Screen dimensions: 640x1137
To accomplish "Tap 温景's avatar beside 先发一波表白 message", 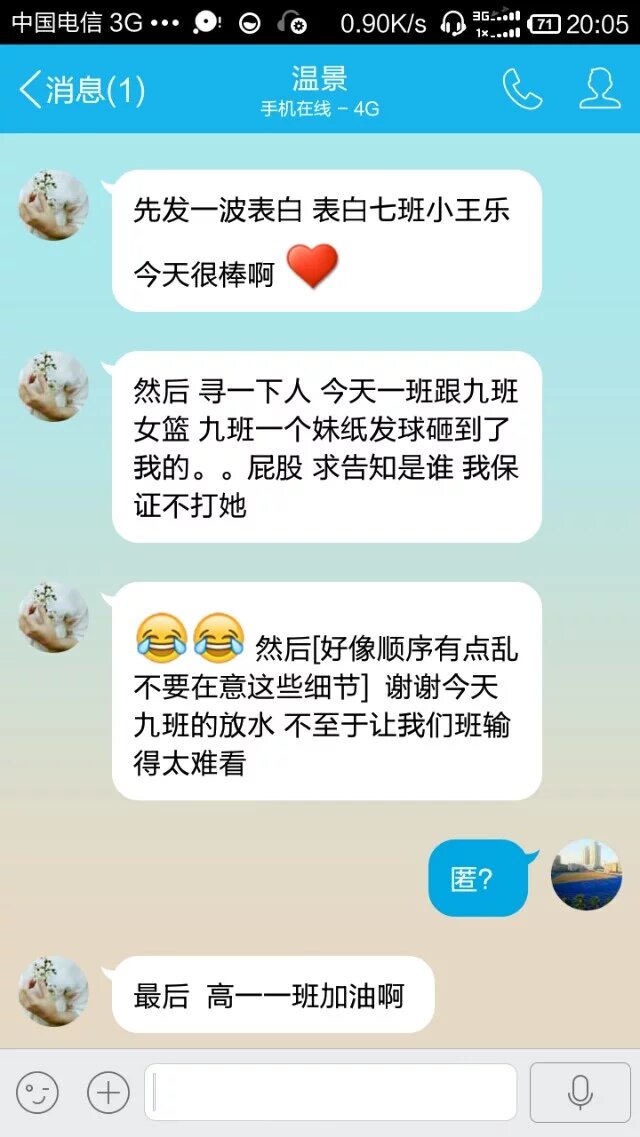I will pos(54,205).
